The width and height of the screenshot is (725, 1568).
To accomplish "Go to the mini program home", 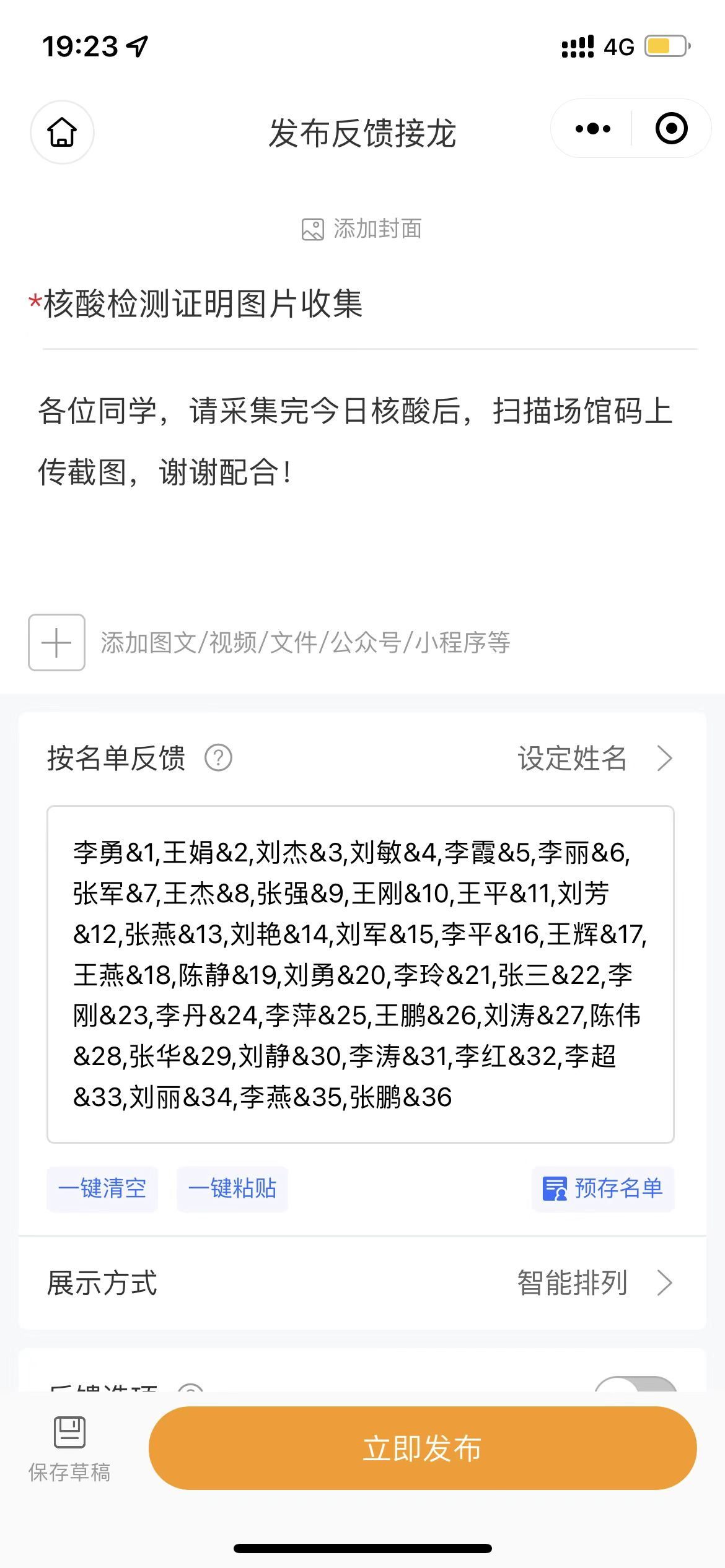I will click(62, 132).
